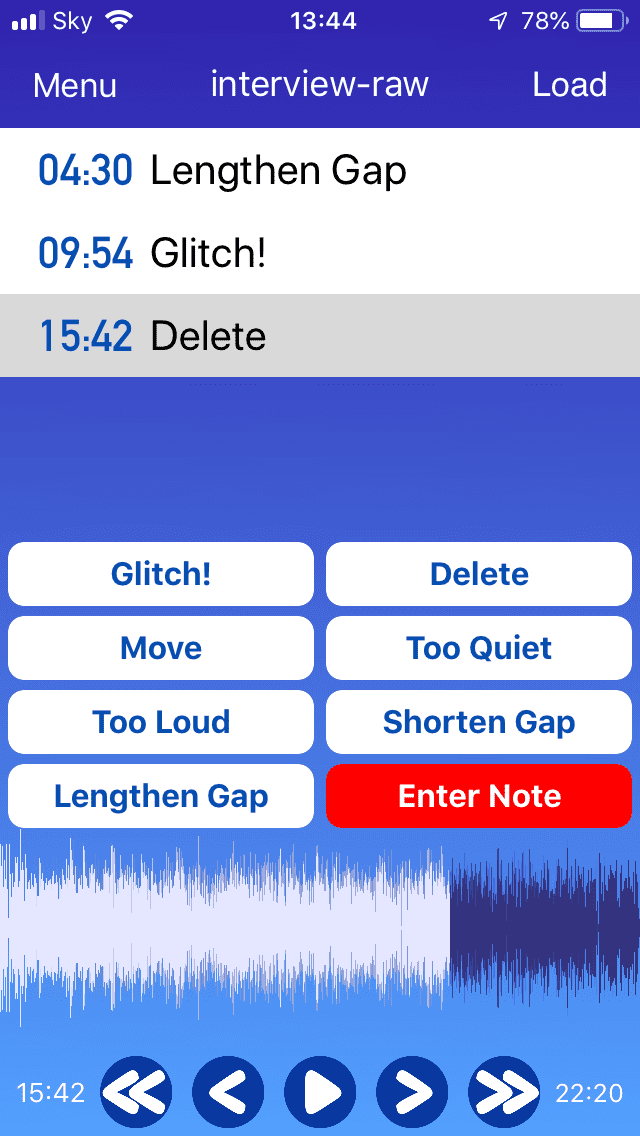
Task: Add a Move marker
Action: click(161, 648)
